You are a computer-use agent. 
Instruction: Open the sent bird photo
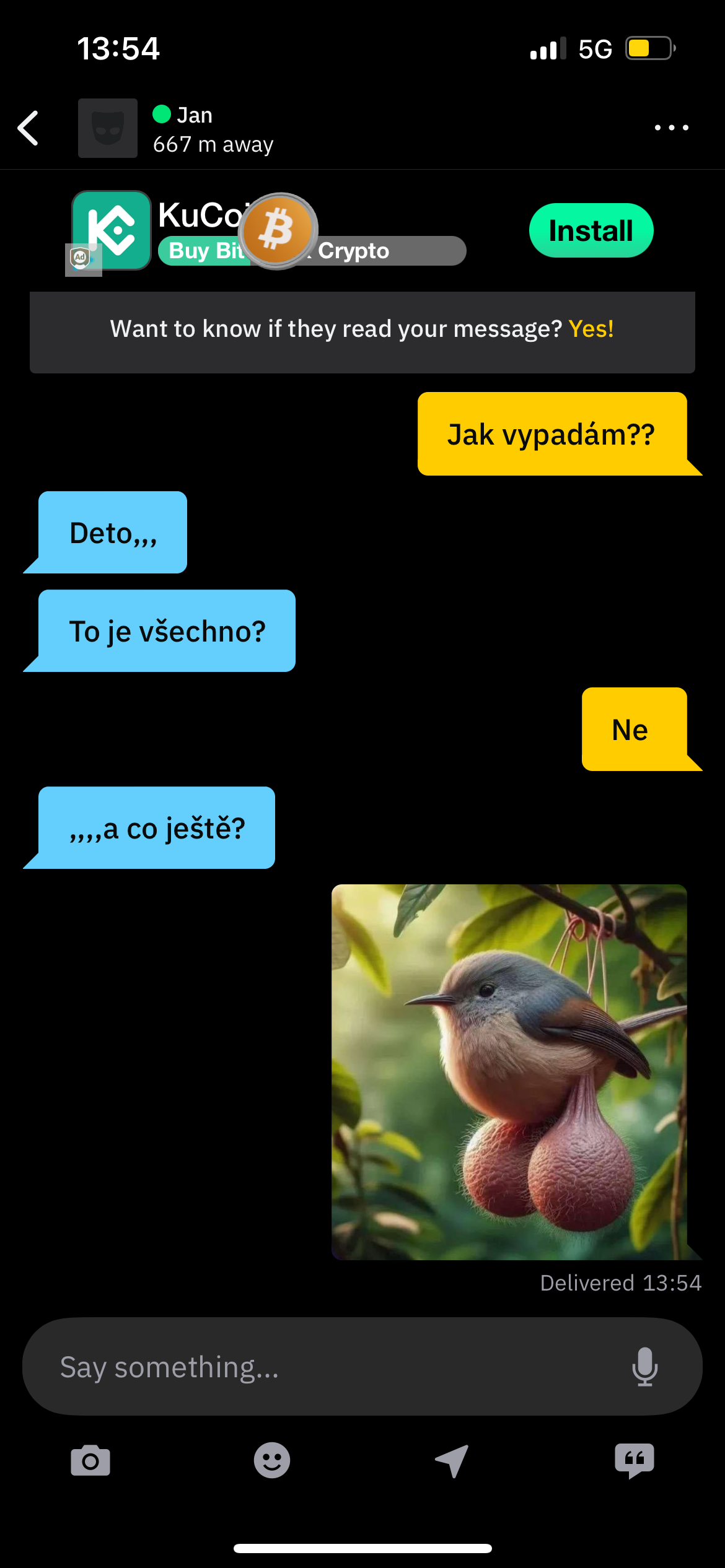509,1071
